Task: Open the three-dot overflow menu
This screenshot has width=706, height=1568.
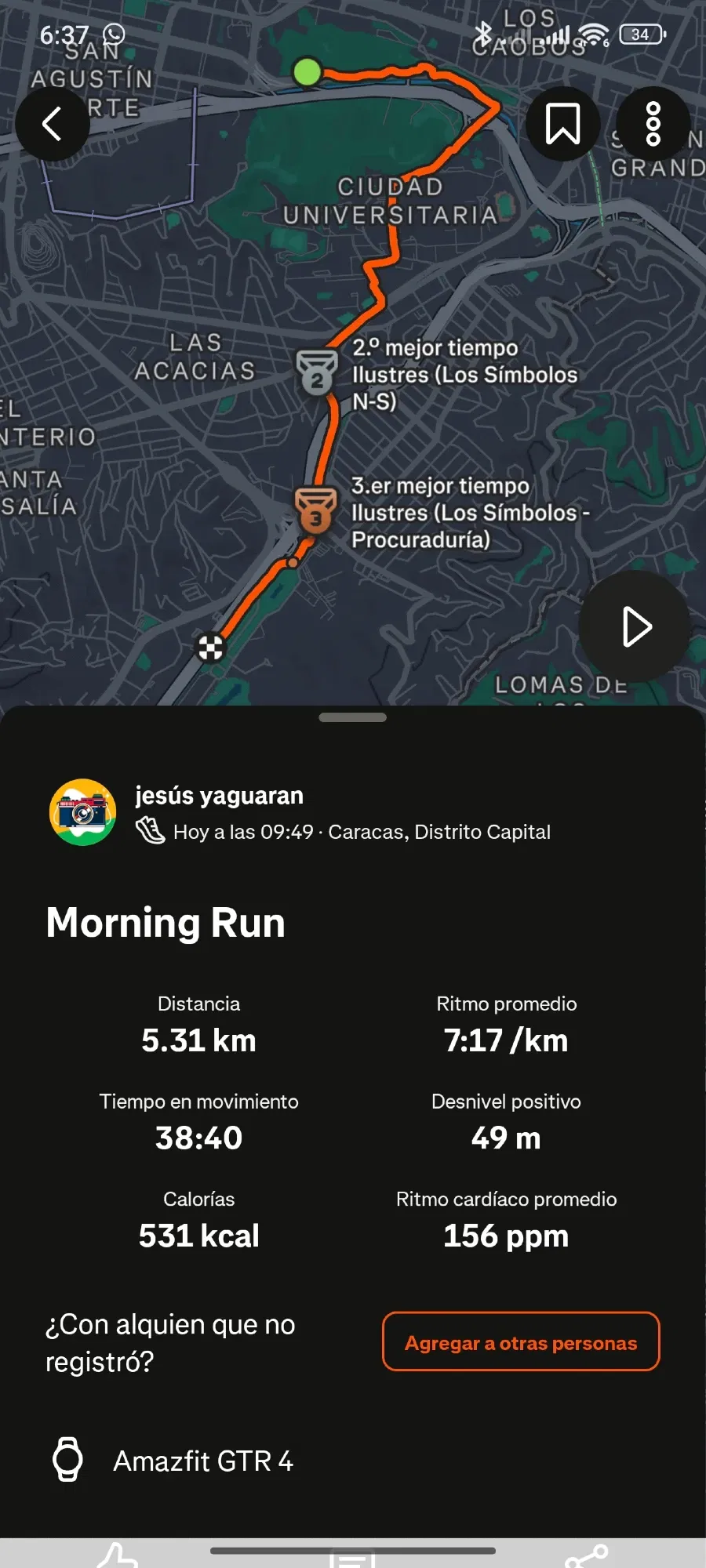Action: click(653, 124)
